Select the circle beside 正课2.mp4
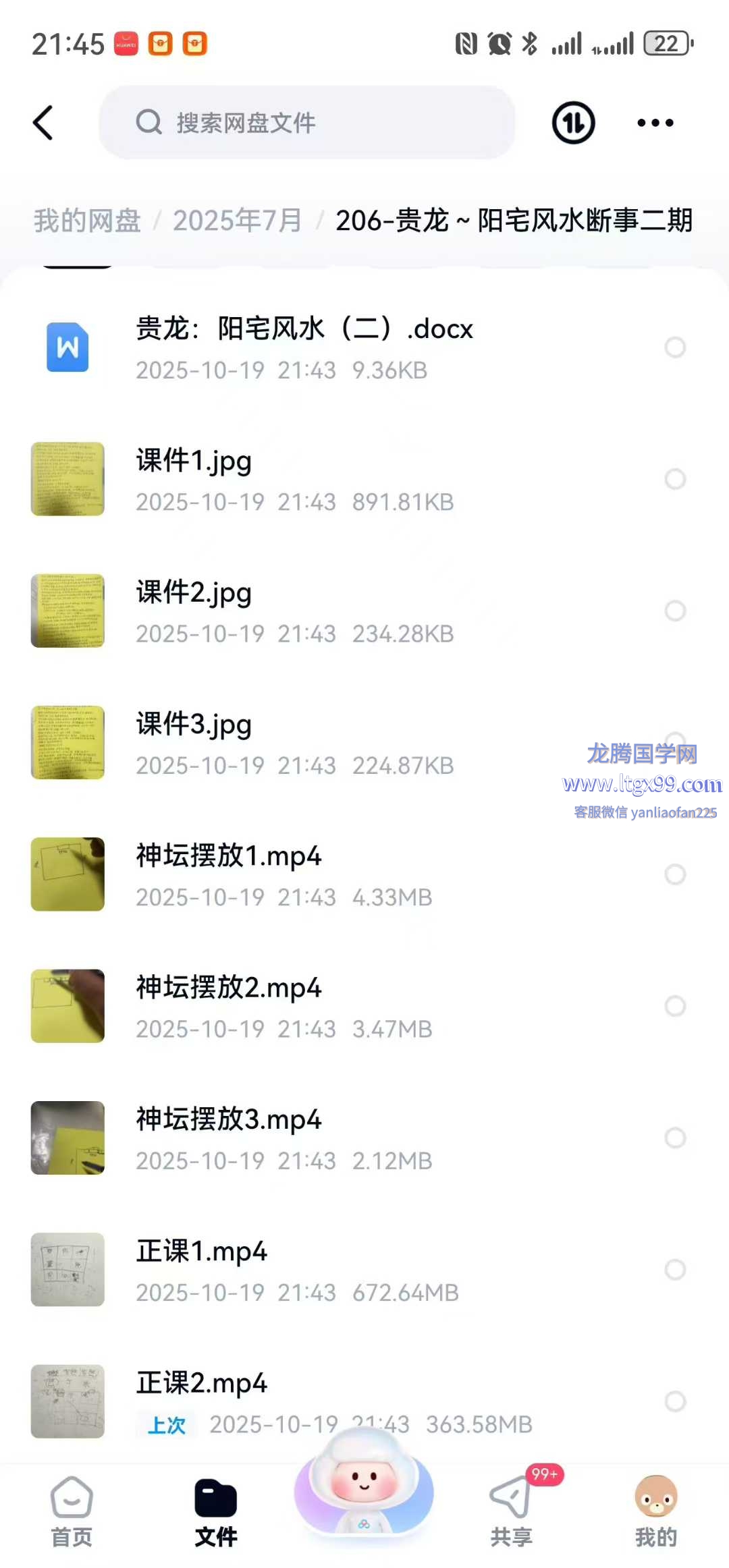Image resolution: width=729 pixels, height=1568 pixels. 675,1401
